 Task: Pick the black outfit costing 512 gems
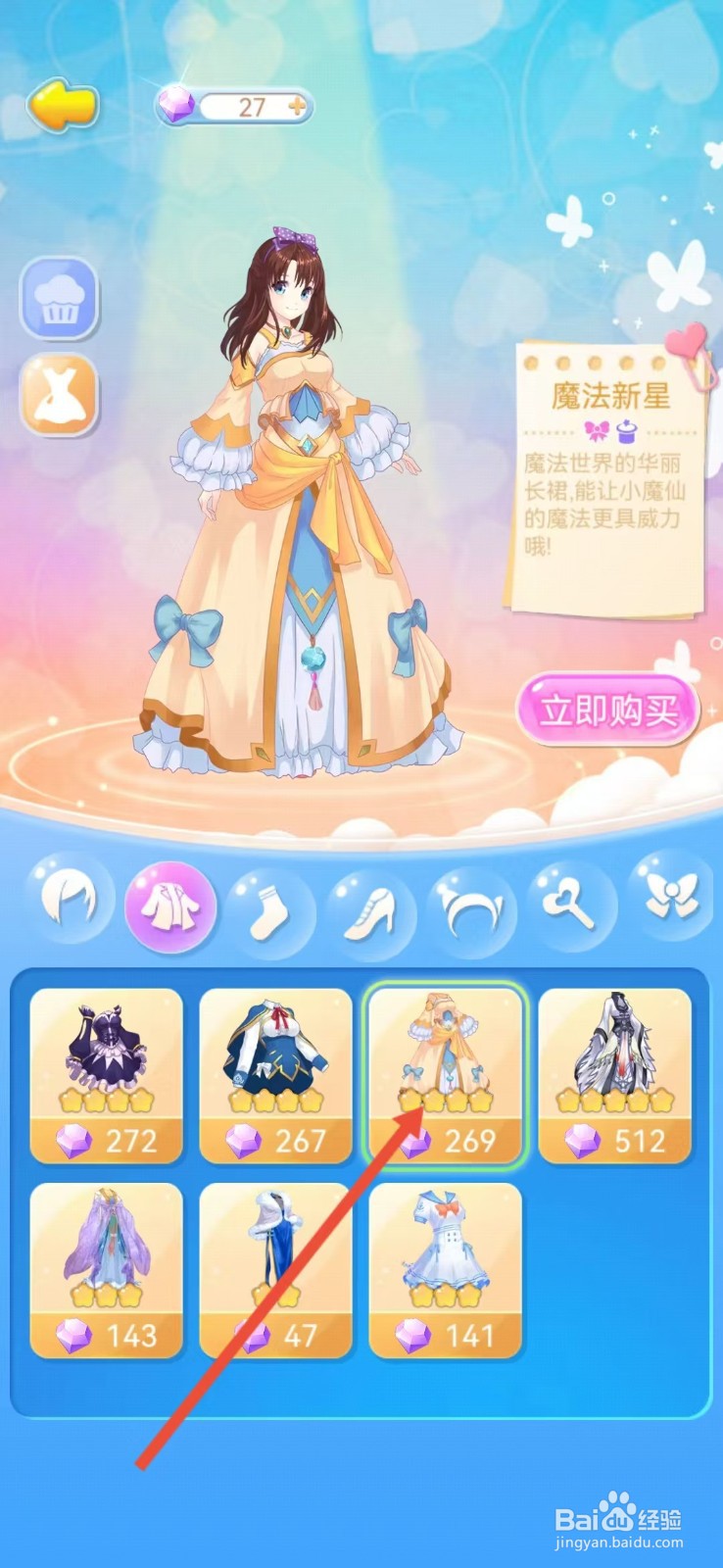pyautogui.click(x=615, y=1073)
